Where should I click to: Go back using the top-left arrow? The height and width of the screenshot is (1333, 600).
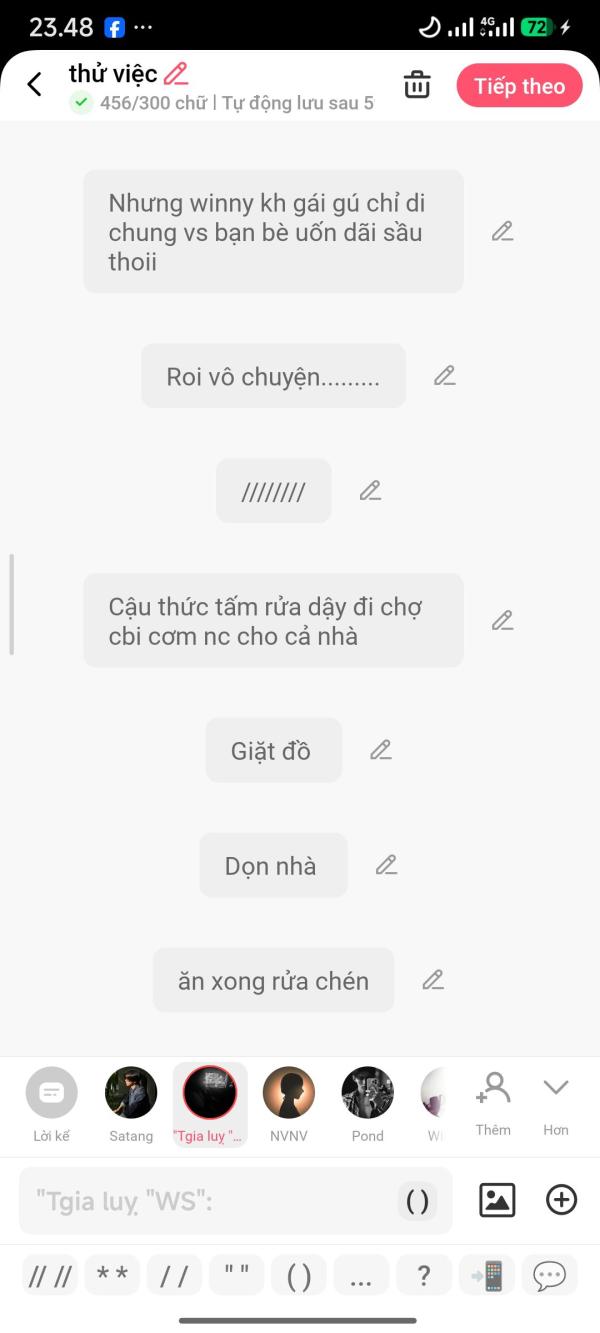click(x=35, y=85)
